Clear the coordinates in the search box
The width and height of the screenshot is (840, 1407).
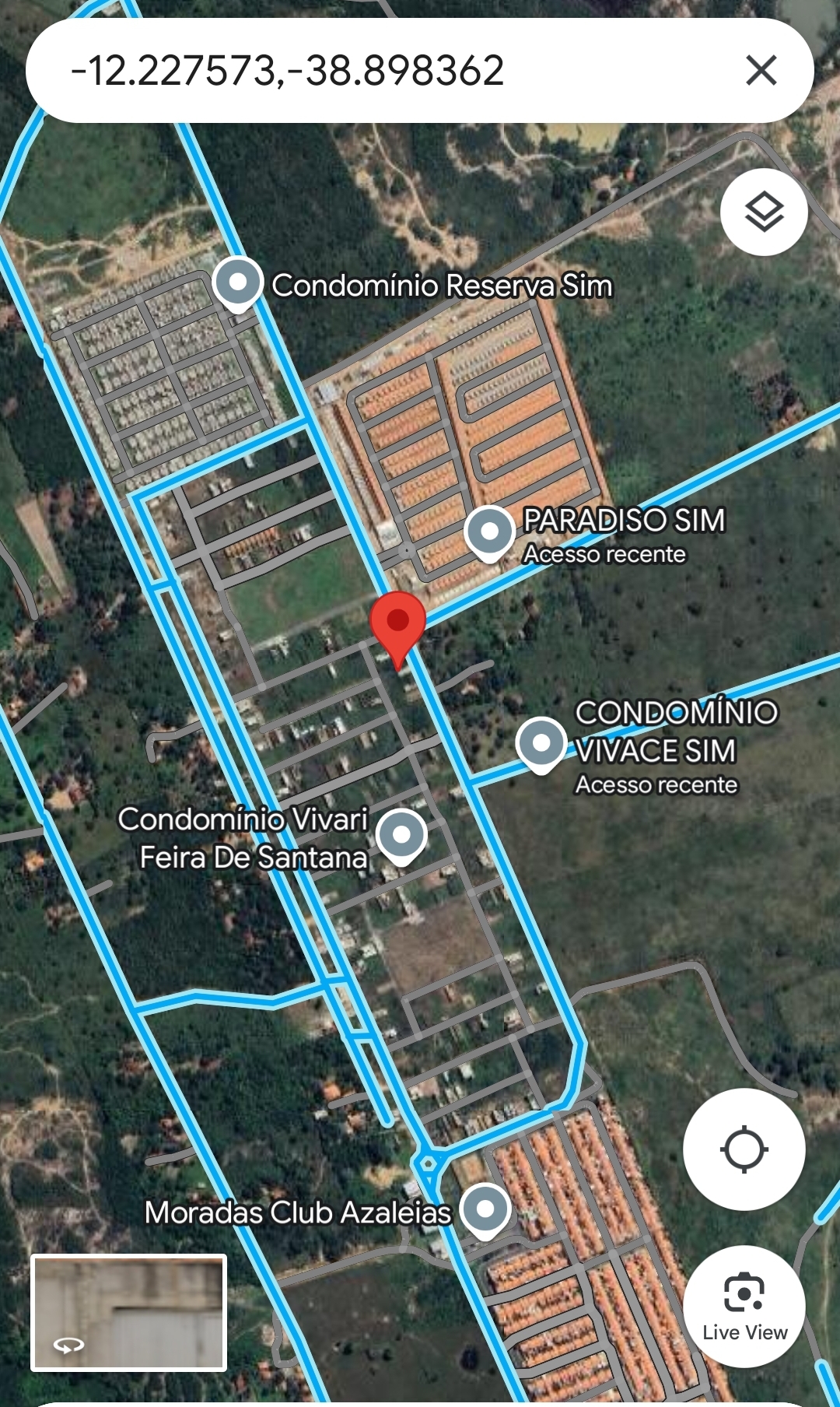pos(761,70)
